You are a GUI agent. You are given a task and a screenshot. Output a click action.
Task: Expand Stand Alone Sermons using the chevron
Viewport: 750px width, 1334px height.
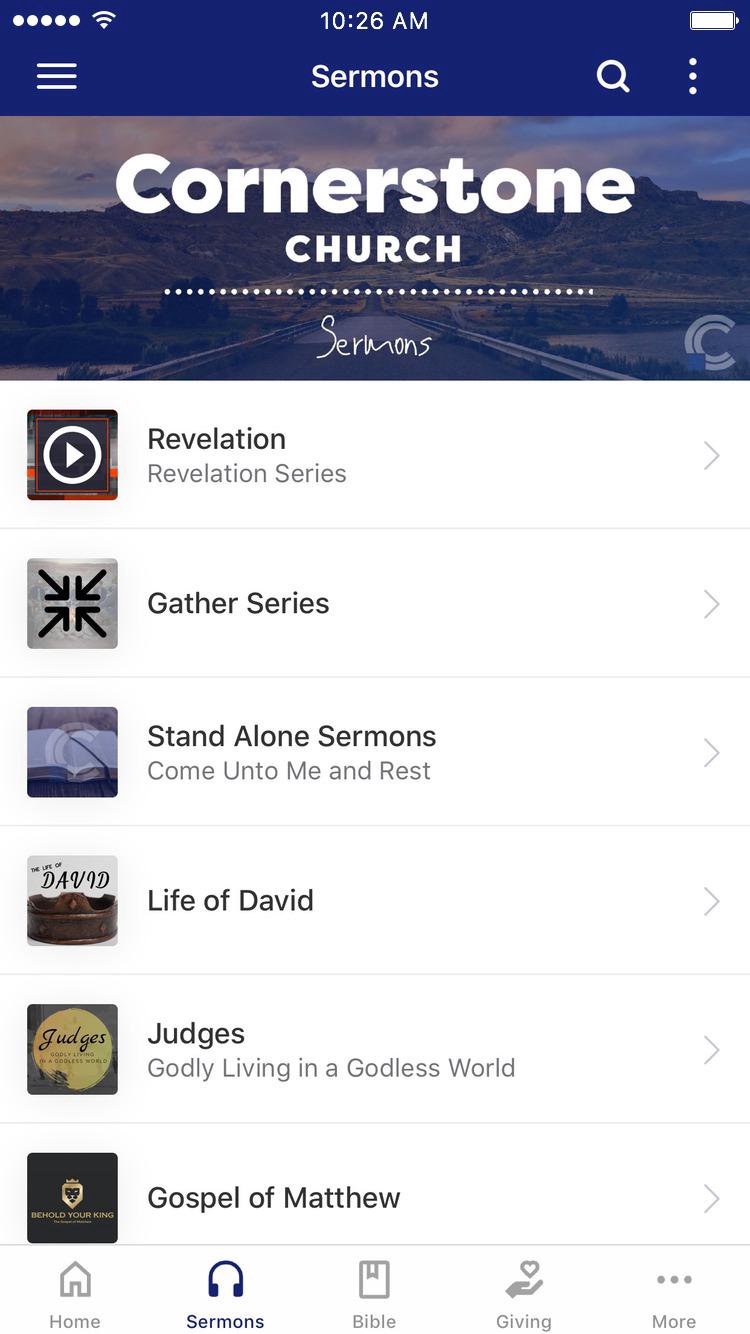pyautogui.click(x=711, y=752)
